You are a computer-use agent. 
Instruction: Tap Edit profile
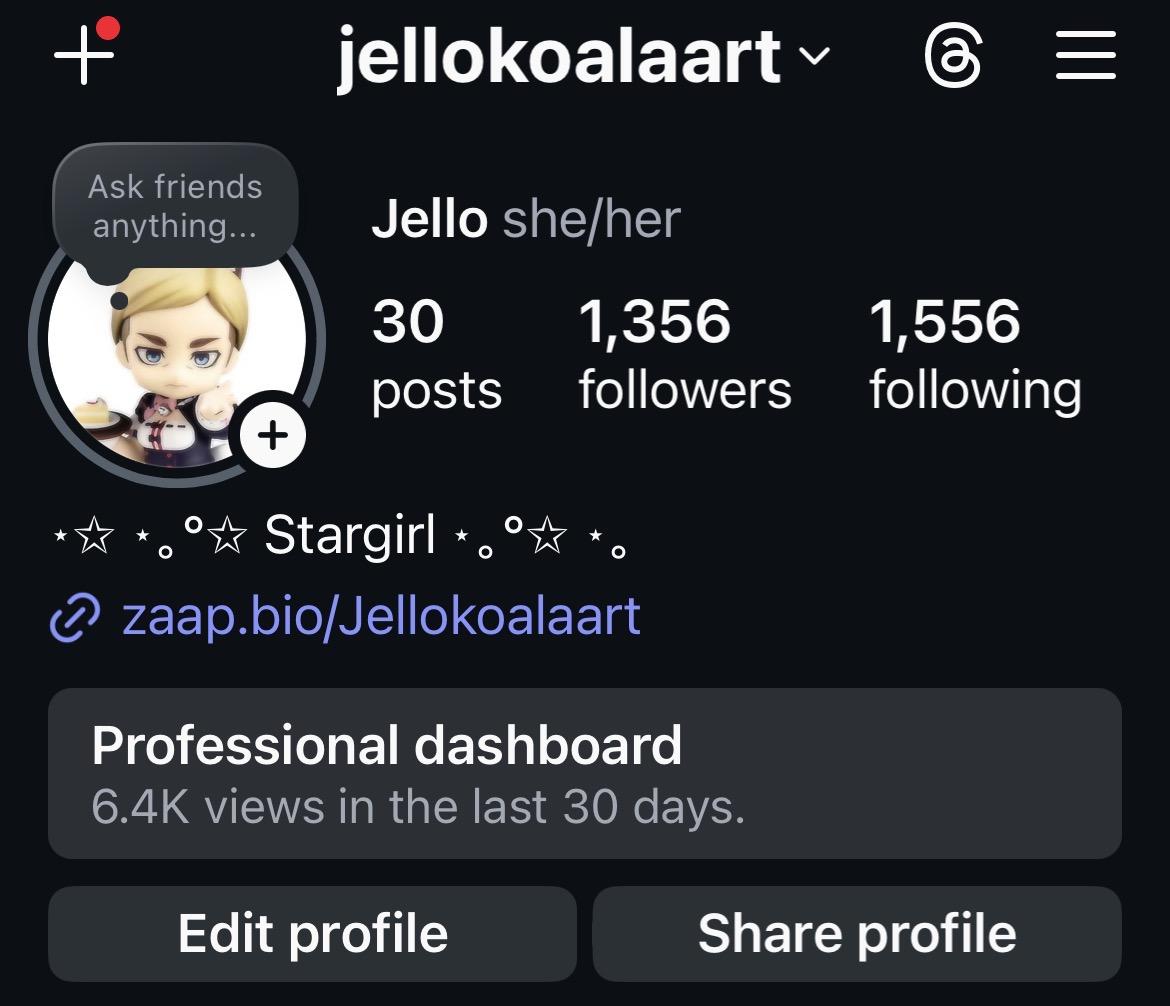tap(313, 934)
